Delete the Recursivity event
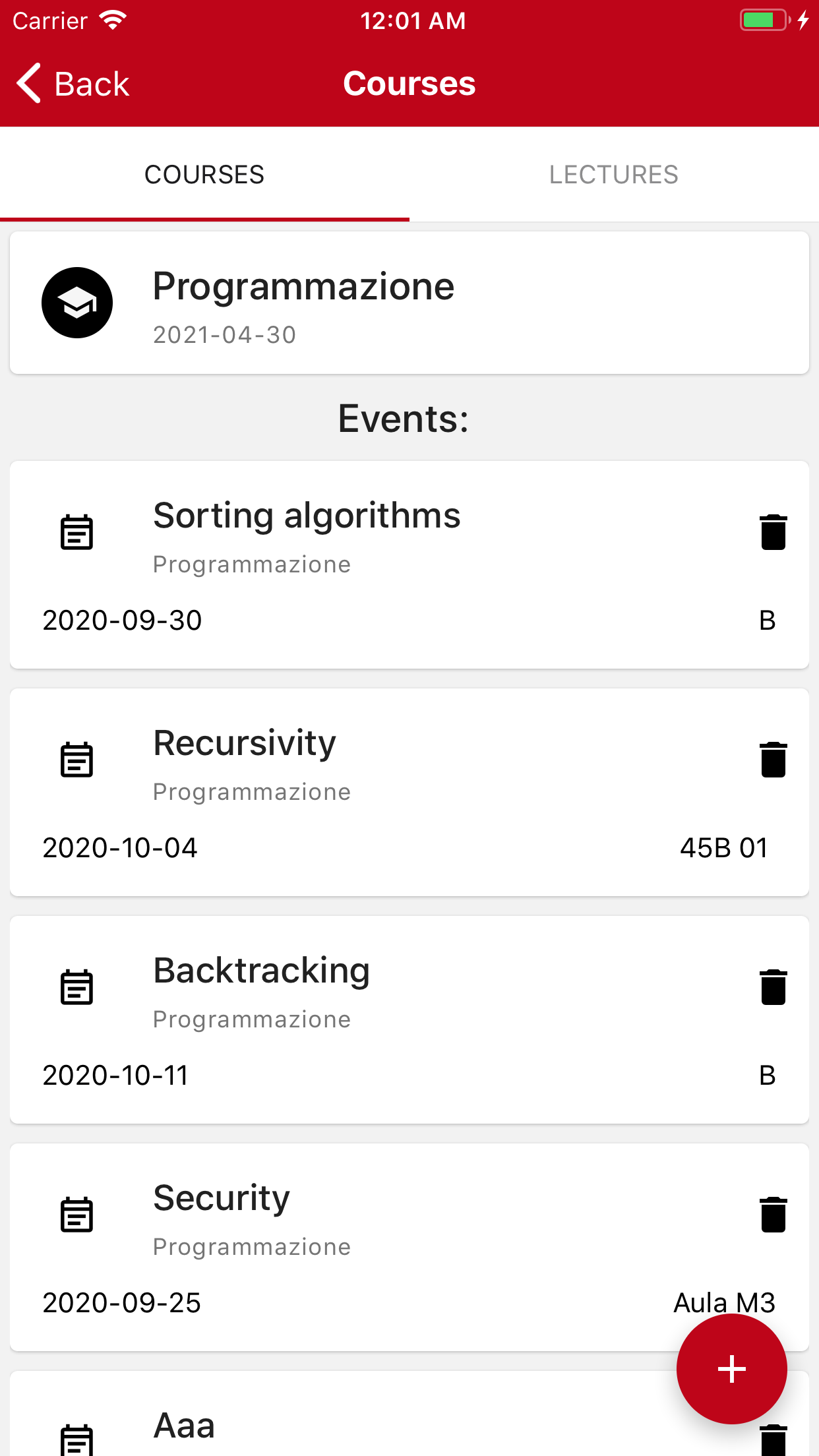819x1456 pixels. pos(773,759)
